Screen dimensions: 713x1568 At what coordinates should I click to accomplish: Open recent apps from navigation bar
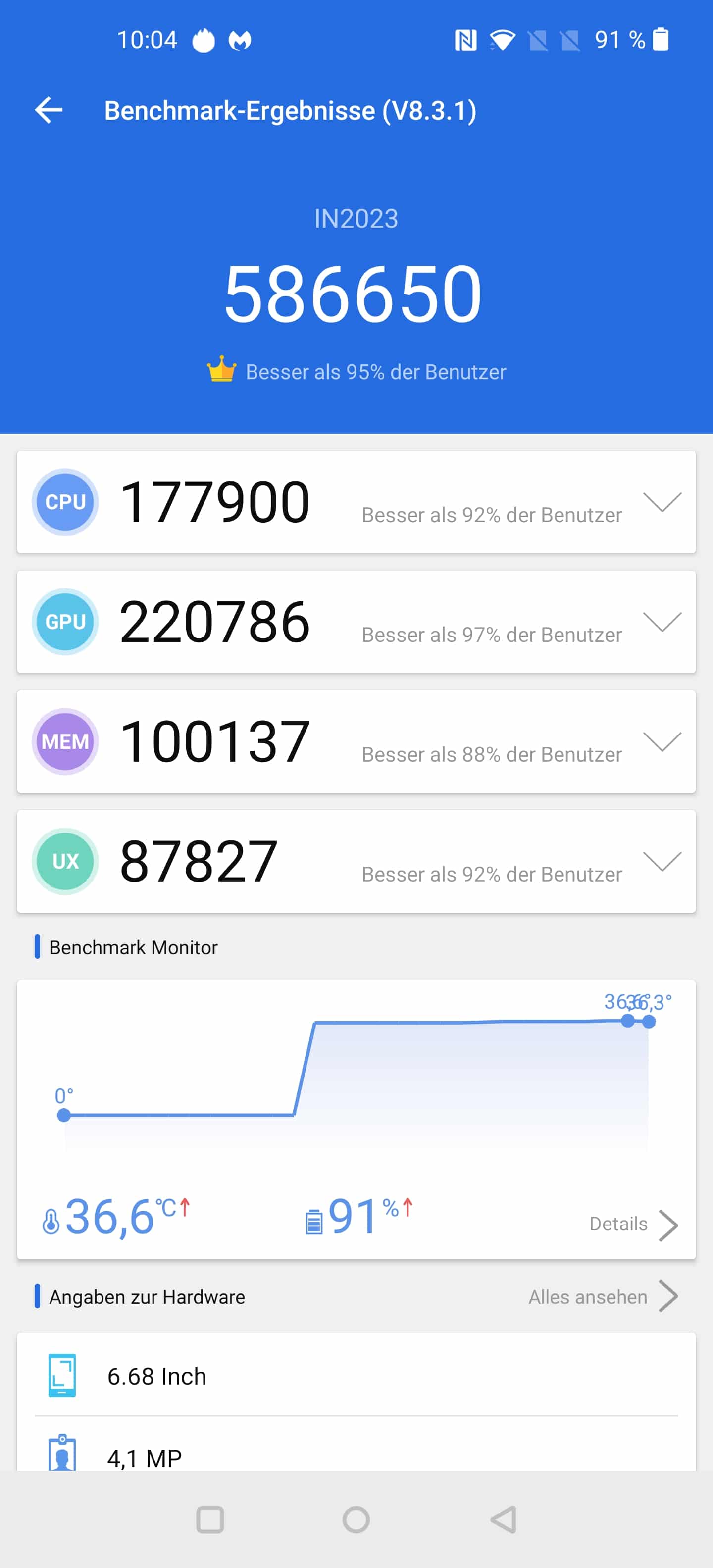click(210, 1520)
